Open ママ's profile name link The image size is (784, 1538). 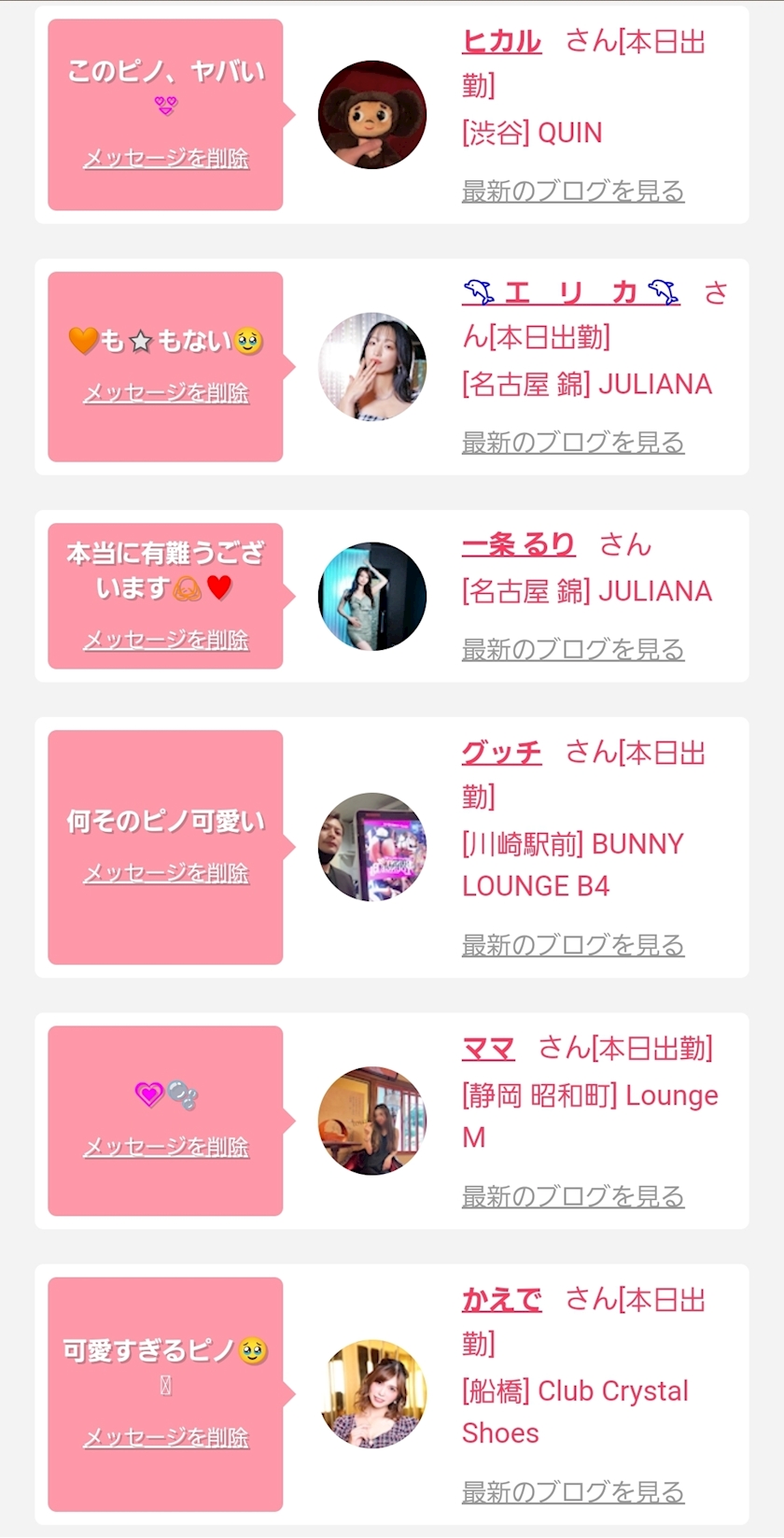[x=488, y=1049]
